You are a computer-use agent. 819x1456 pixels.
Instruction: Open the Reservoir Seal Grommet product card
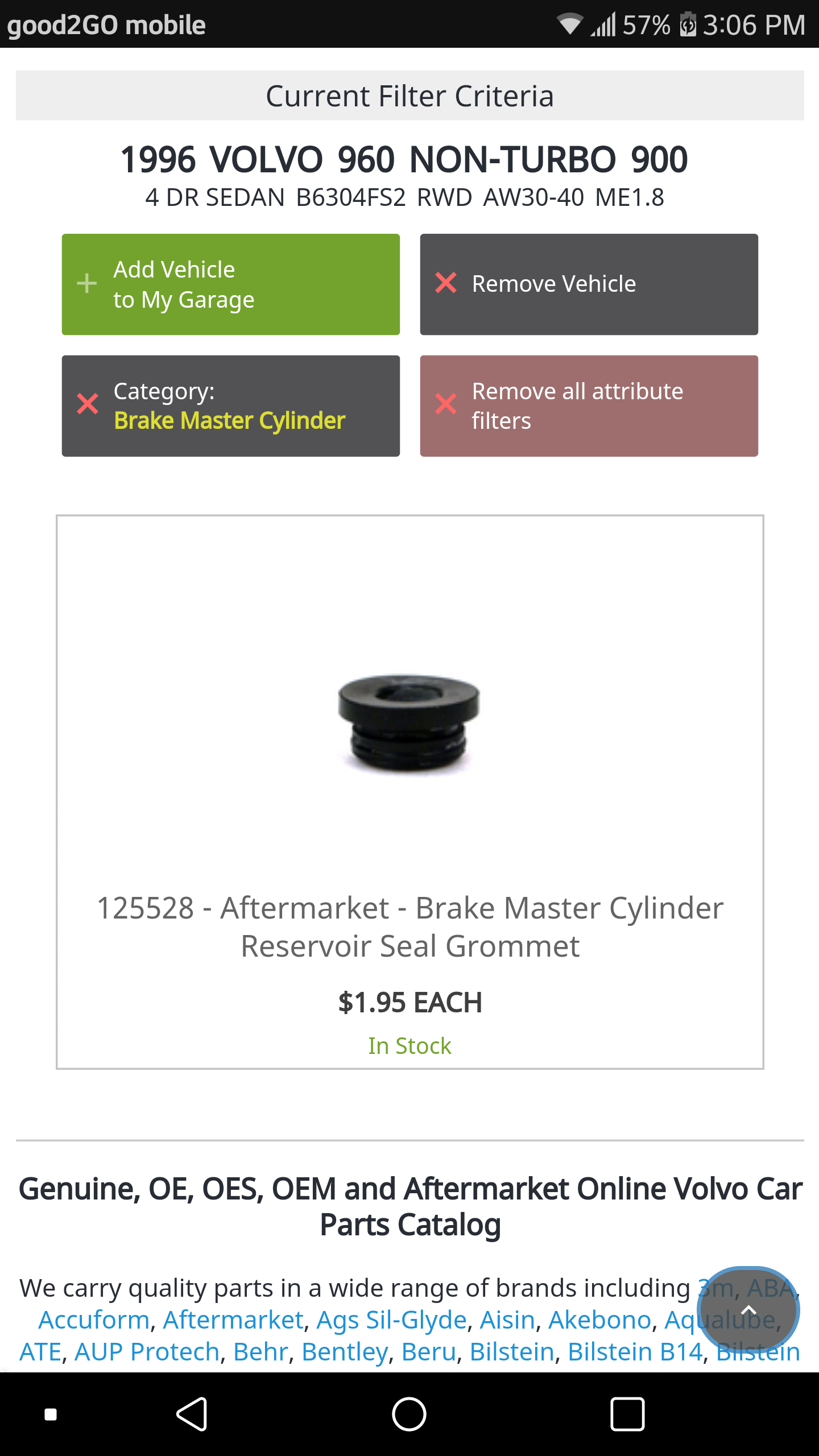[x=409, y=792]
